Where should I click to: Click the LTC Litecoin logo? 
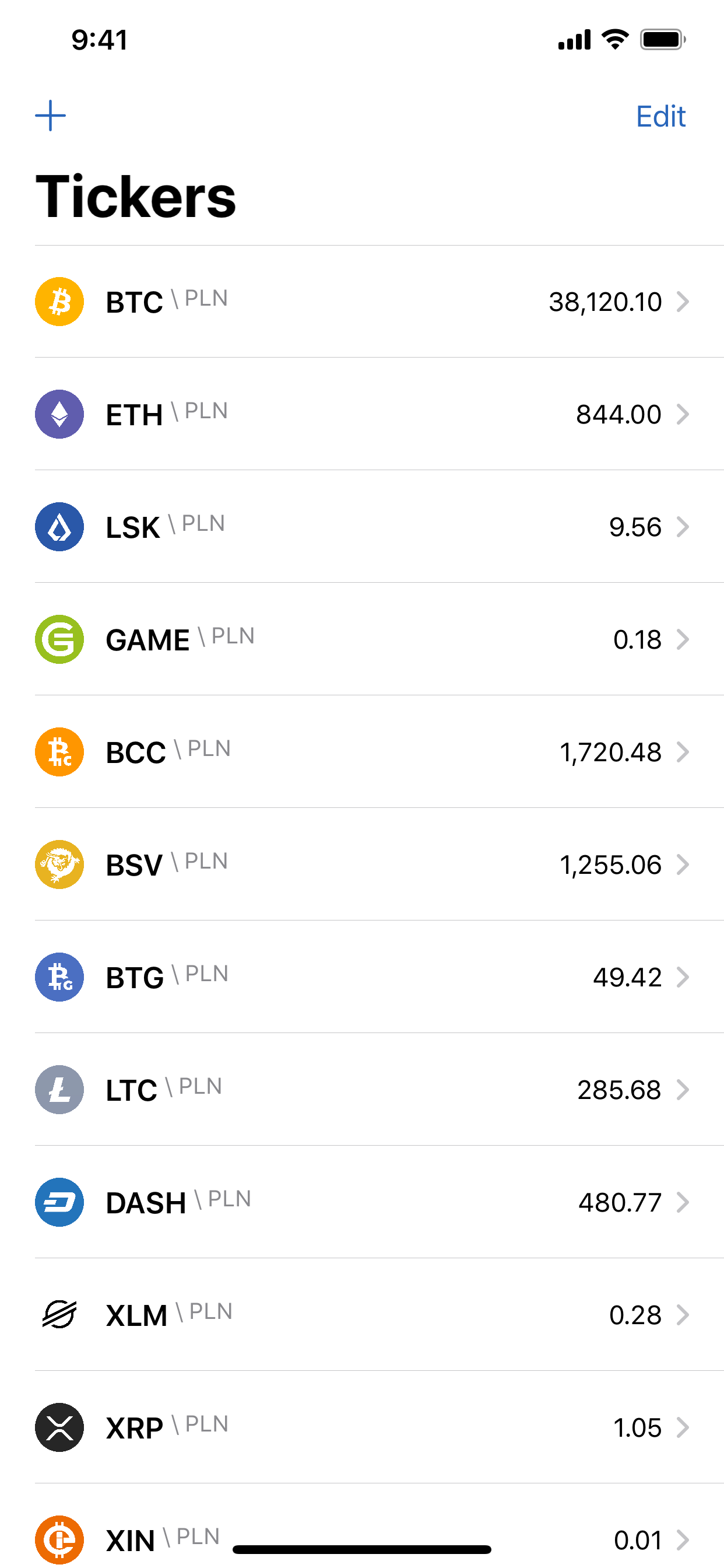[59, 1090]
